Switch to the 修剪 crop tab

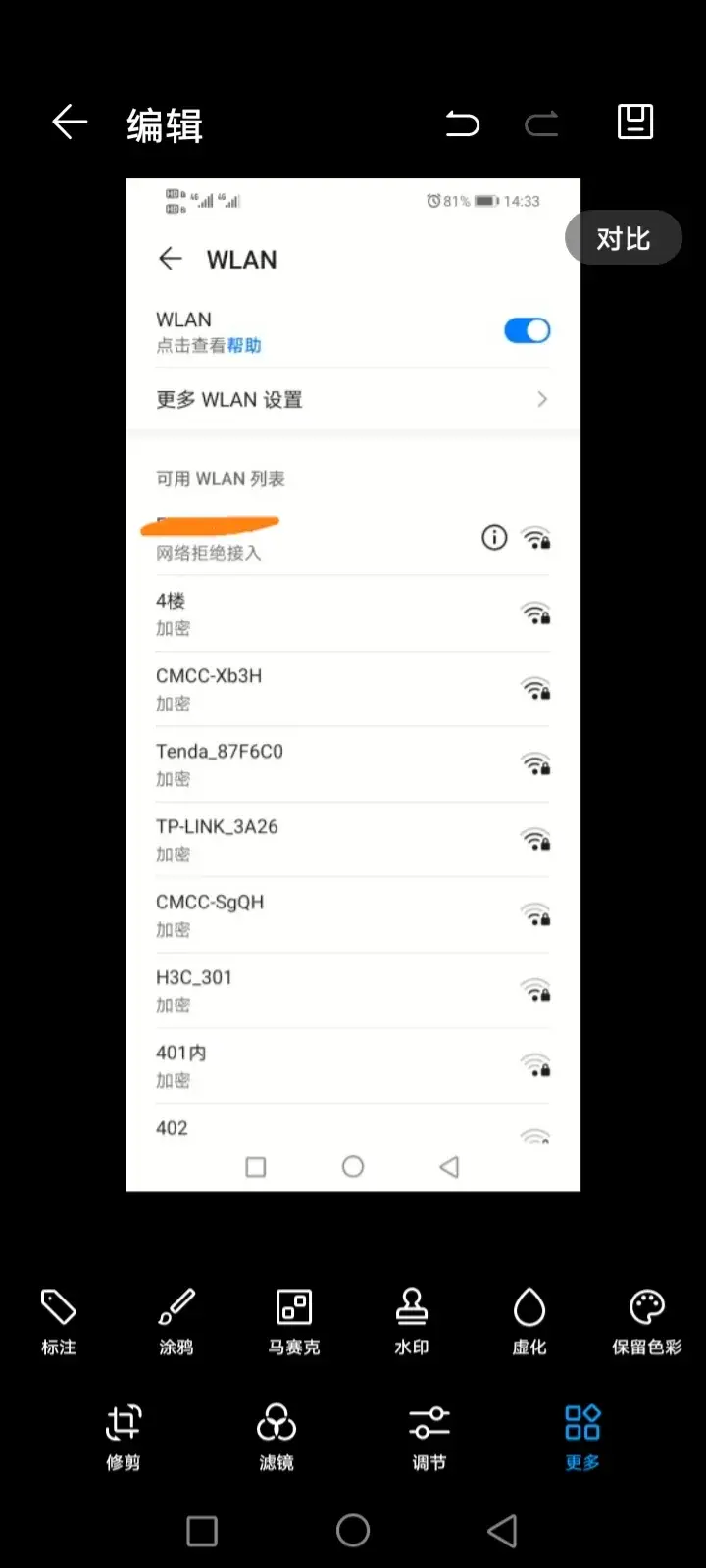coord(124,1436)
